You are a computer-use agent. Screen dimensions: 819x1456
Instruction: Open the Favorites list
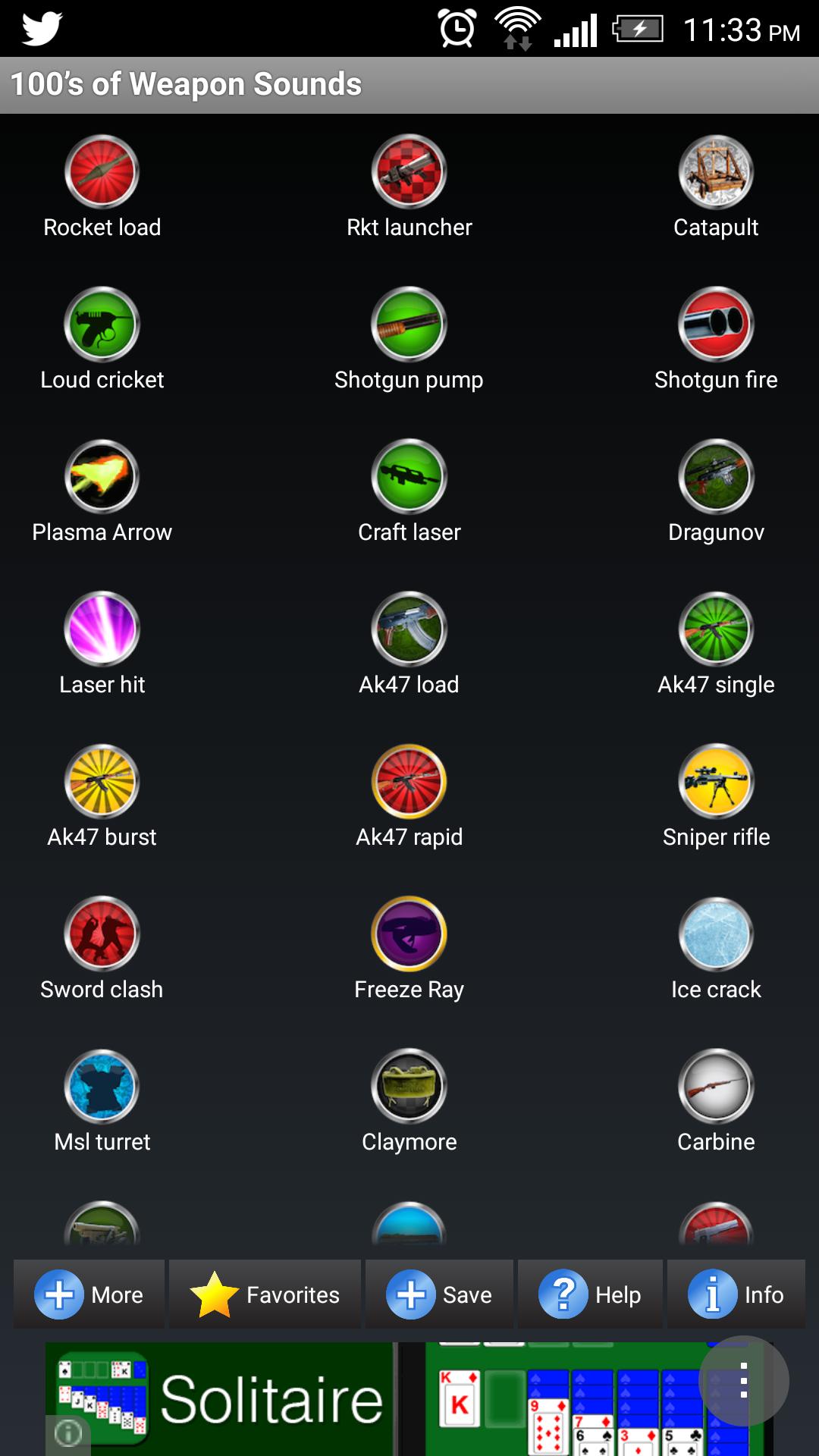[x=265, y=1294]
